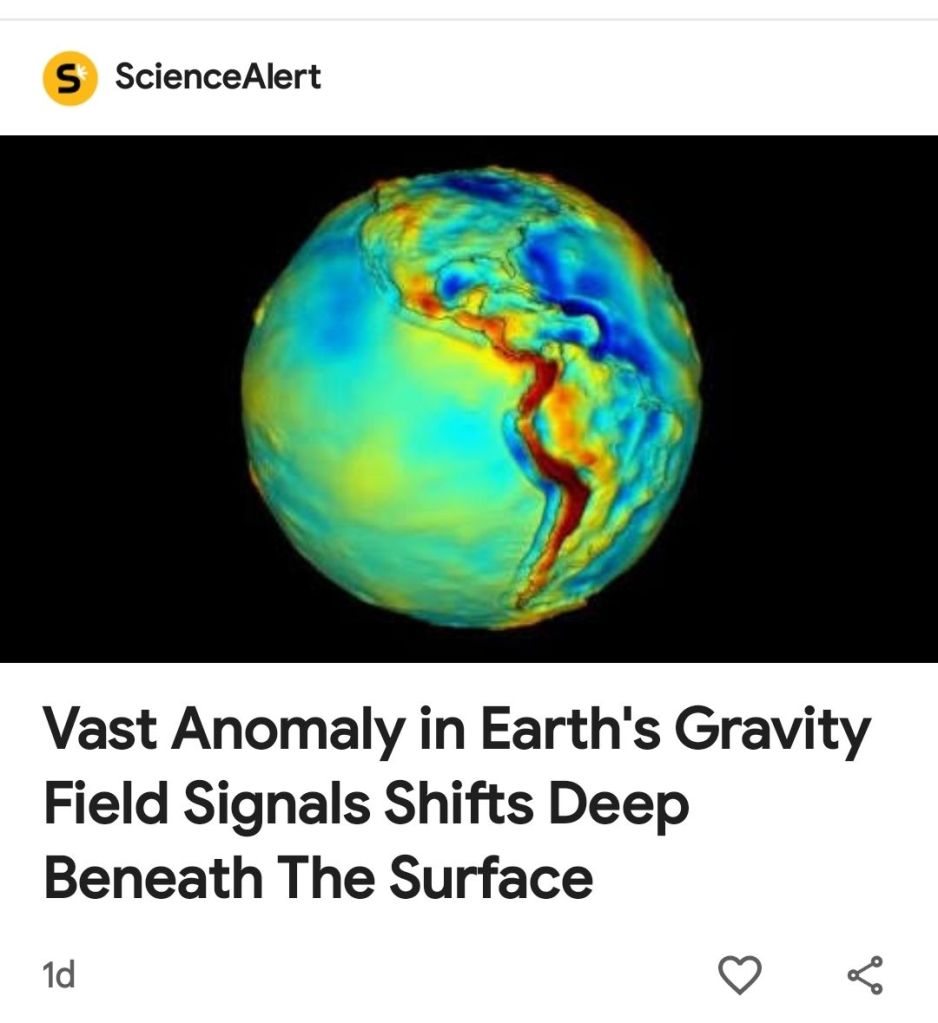Screen dimensions: 938x1023
Task: Share the ScienceAlert article
Action: [865, 975]
